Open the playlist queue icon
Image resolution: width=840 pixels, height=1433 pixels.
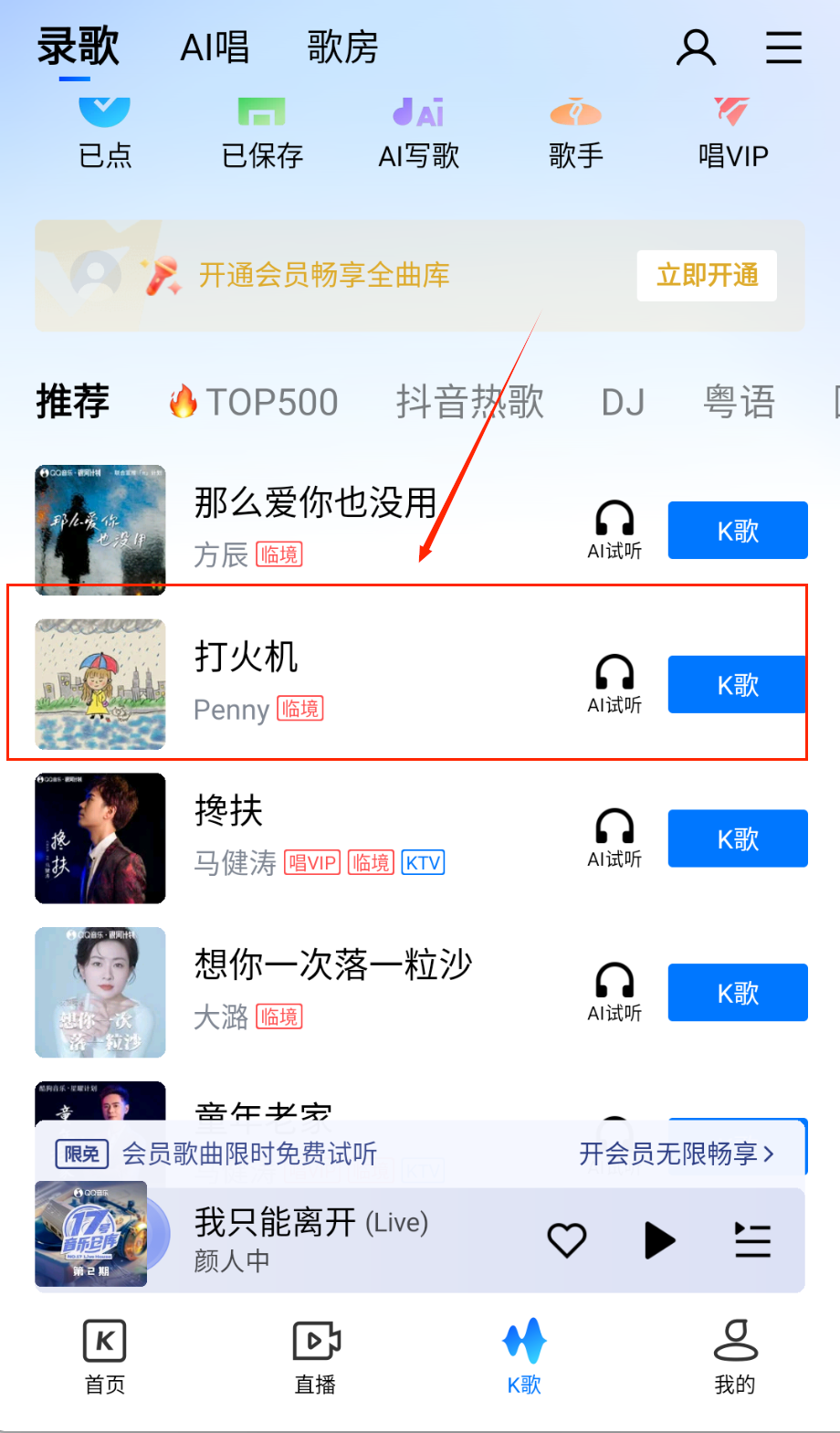click(753, 1240)
